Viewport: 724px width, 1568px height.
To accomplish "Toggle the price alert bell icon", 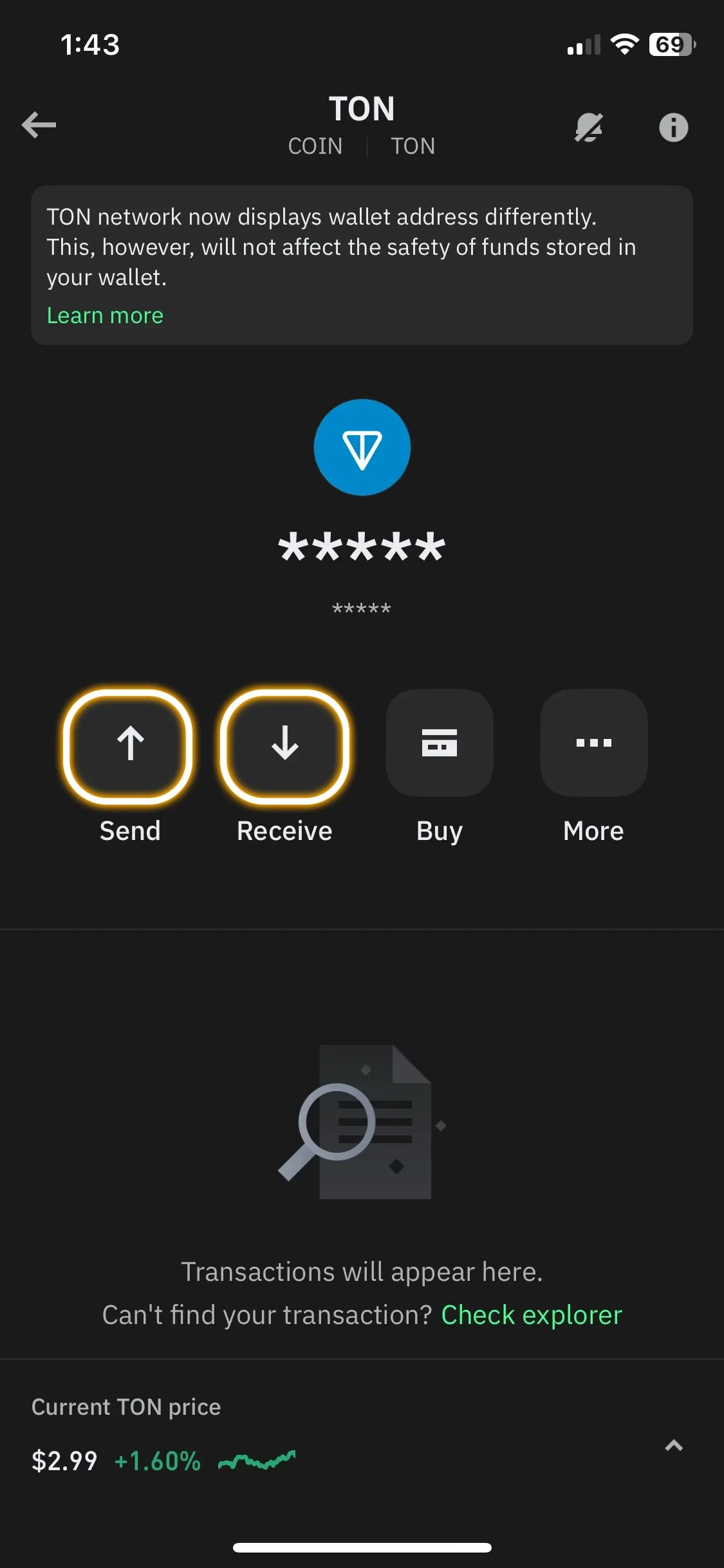I will [589, 127].
